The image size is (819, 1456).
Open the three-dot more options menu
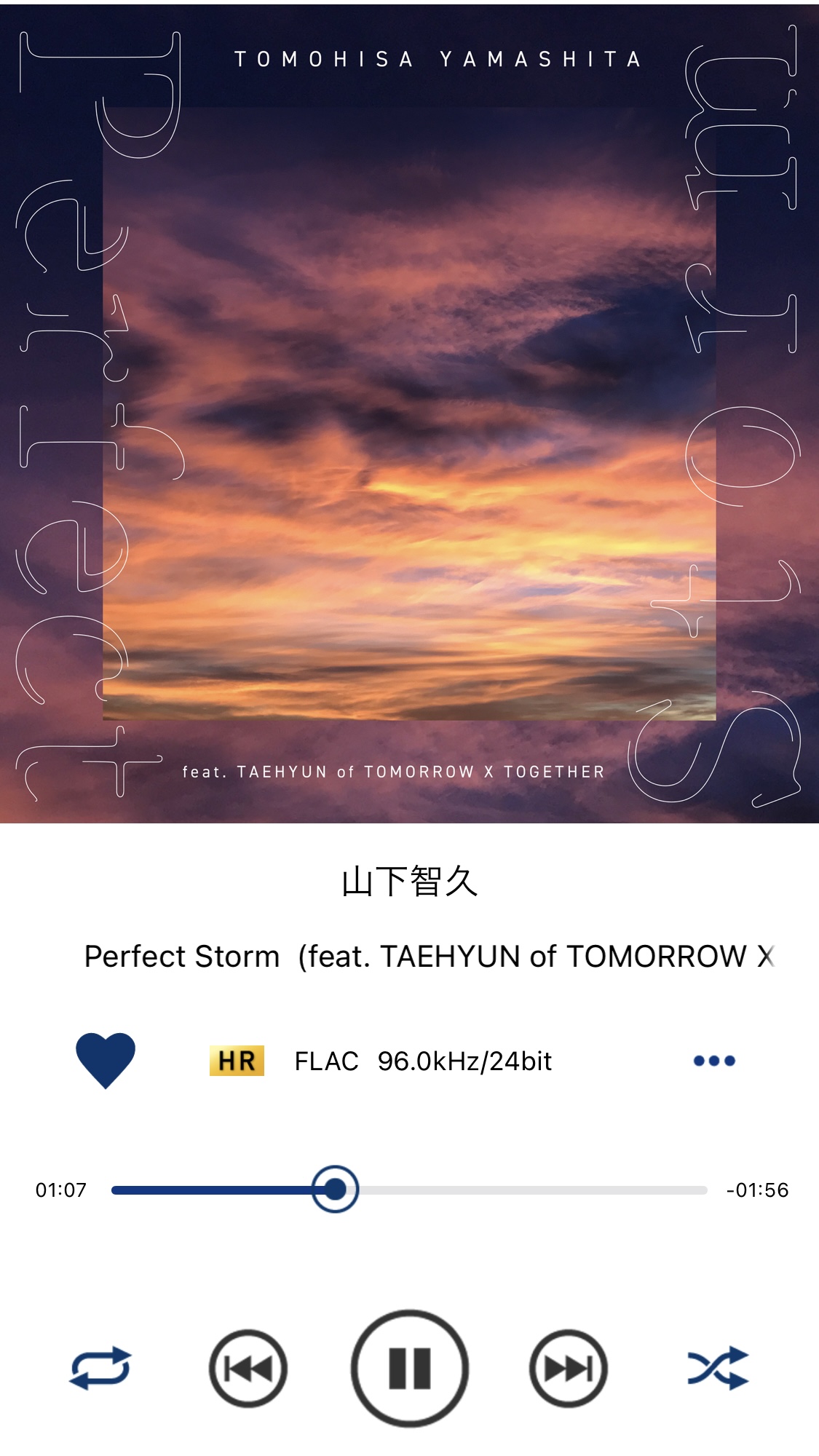(x=714, y=1061)
